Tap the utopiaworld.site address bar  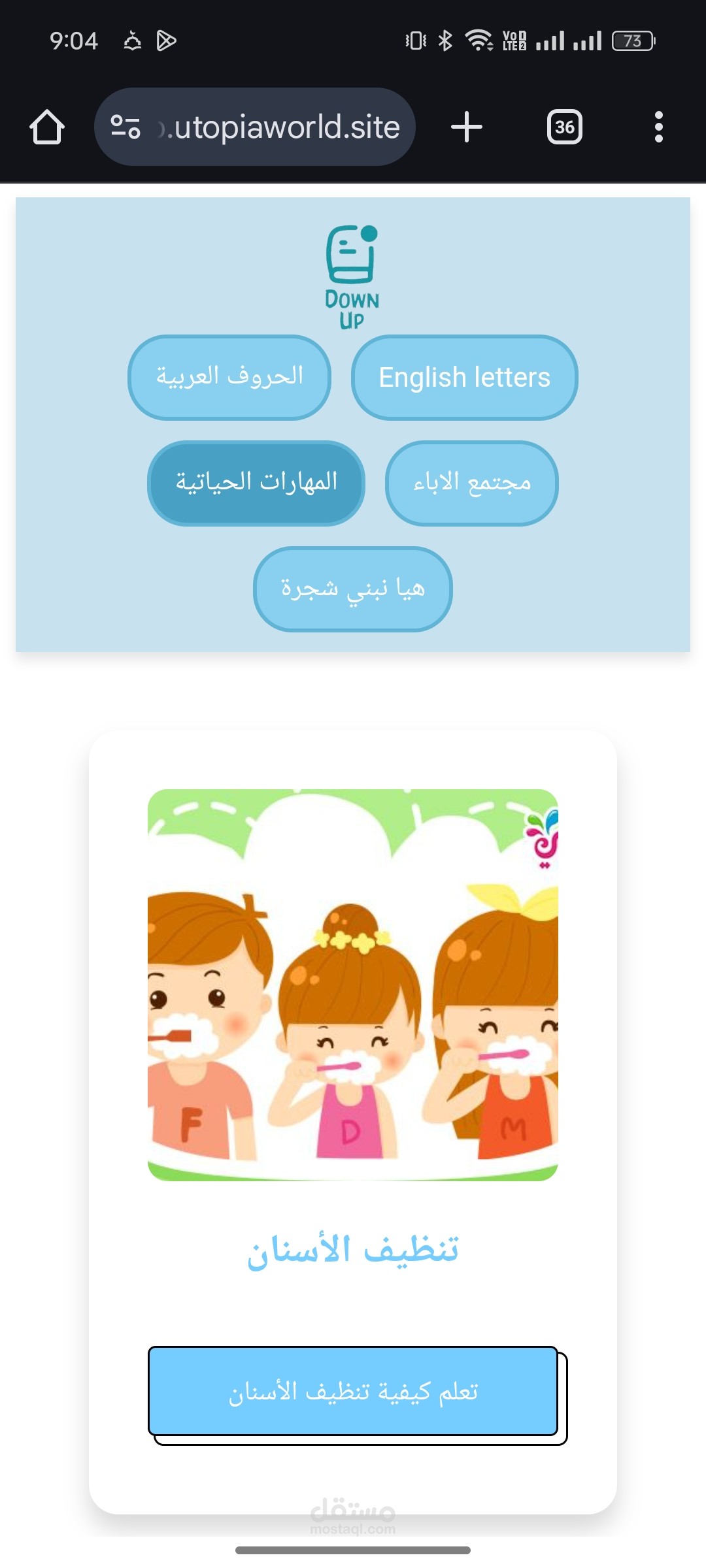[x=255, y=127]
